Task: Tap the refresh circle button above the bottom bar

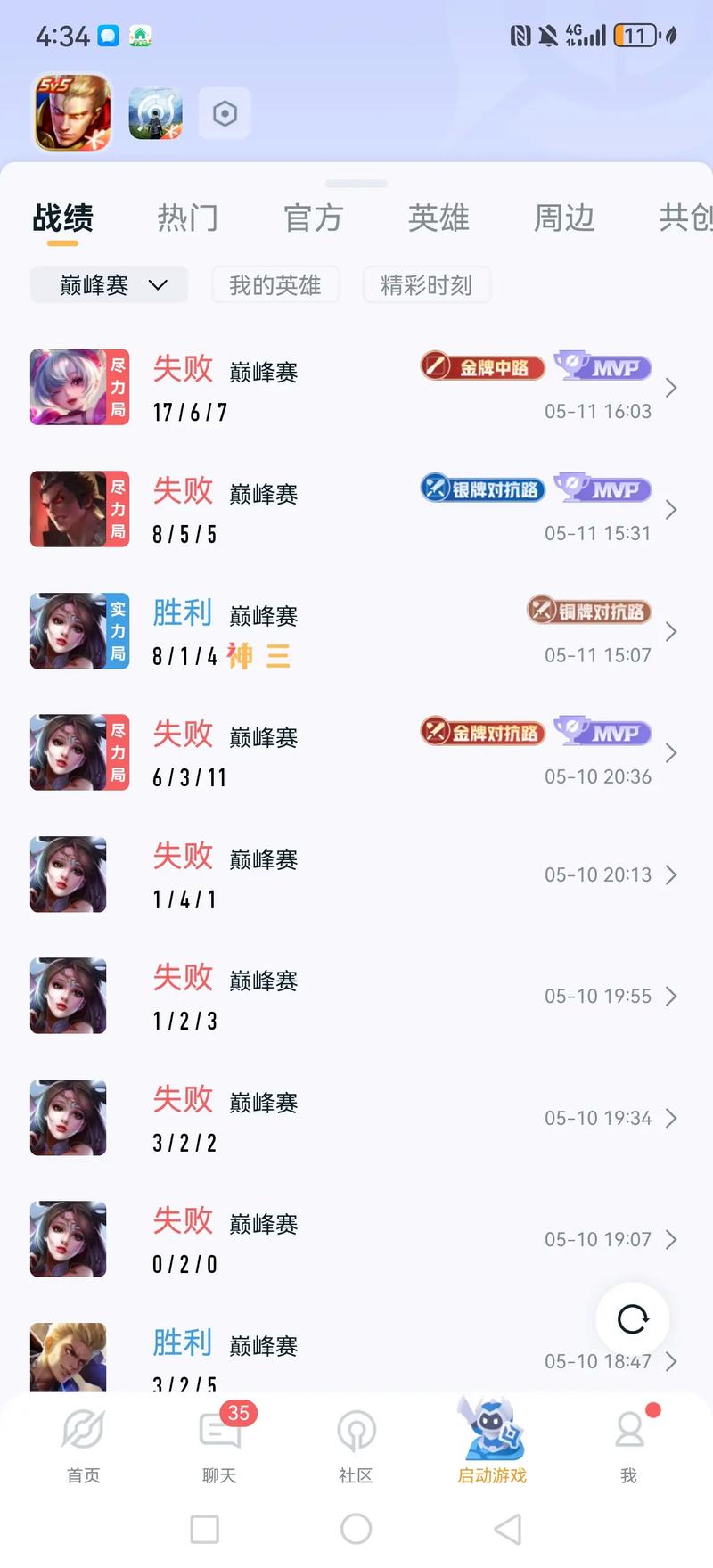Action: [x=632, y=1320]
